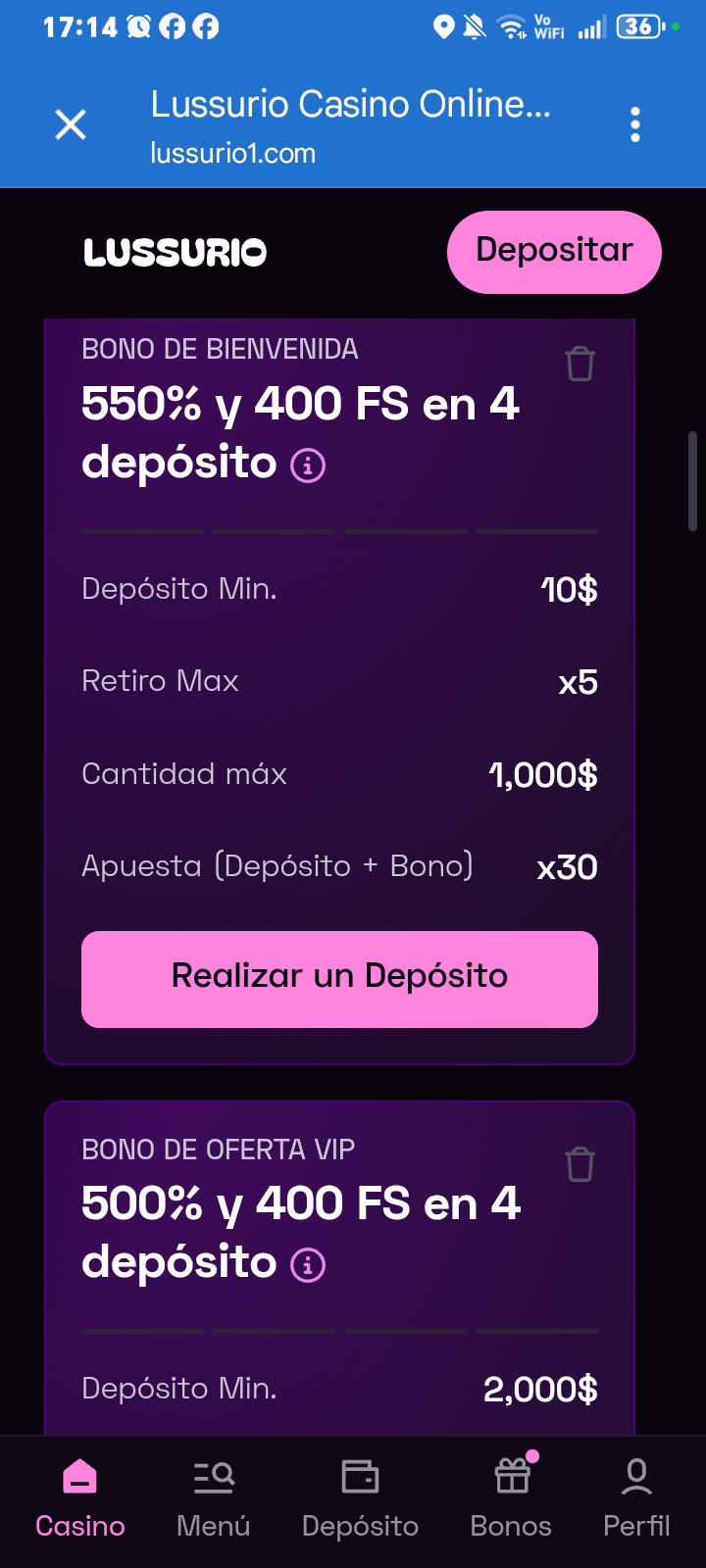Open the Perfil tab
Image resolution: width=706 pixels, height=1568 pixels.
(636, 1499)
